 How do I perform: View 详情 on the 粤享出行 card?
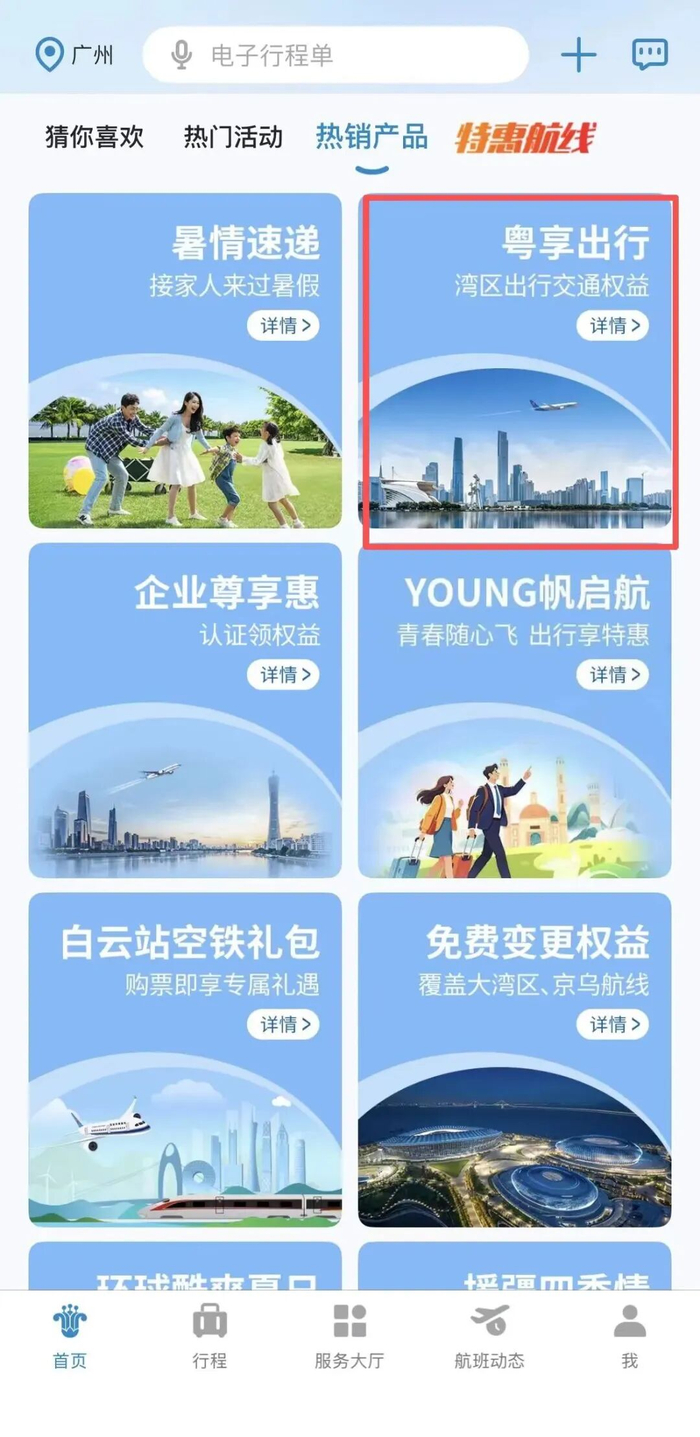(612, 325)
